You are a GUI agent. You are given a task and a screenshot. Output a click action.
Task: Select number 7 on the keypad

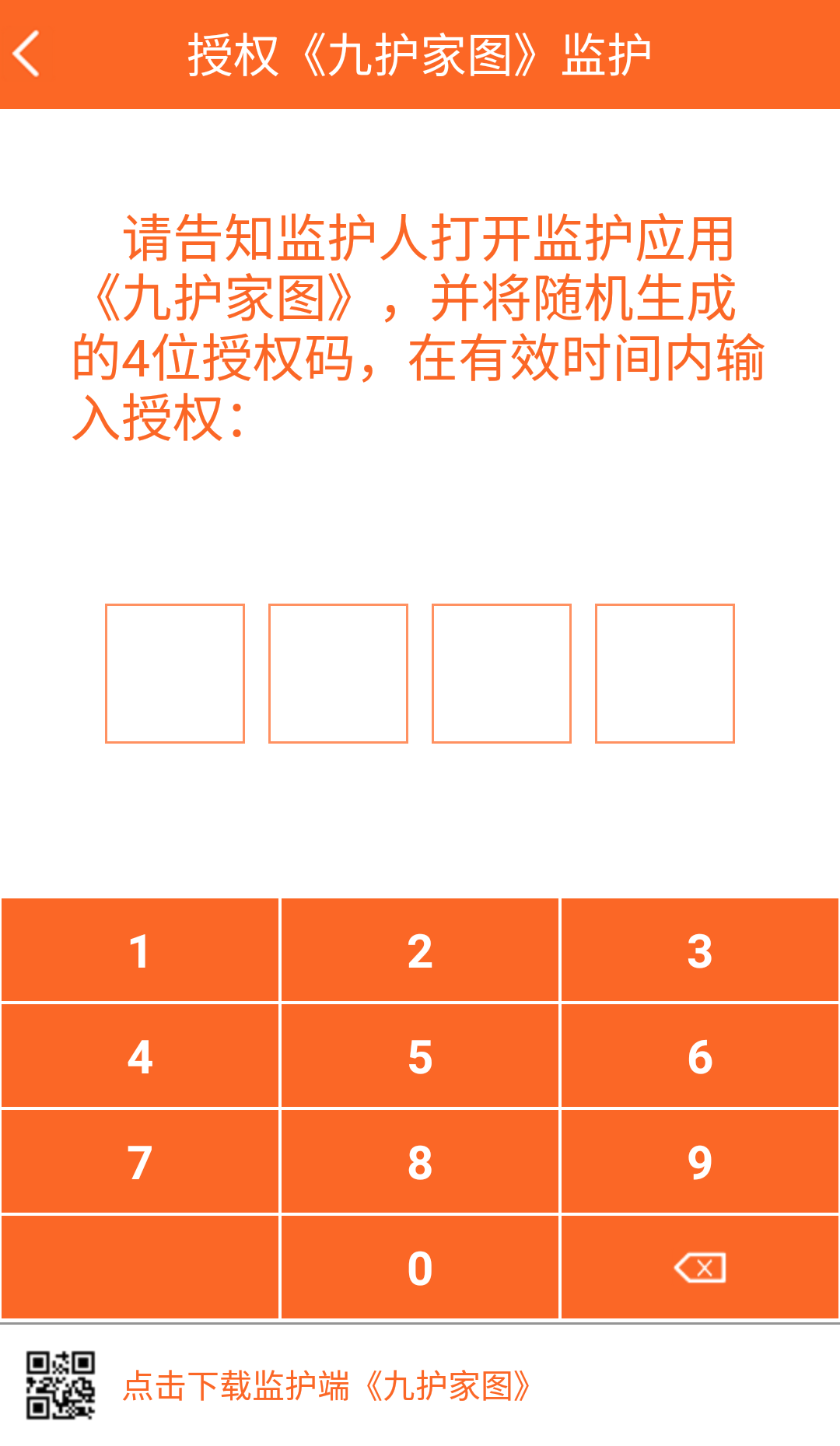(x=140, y=1162)
